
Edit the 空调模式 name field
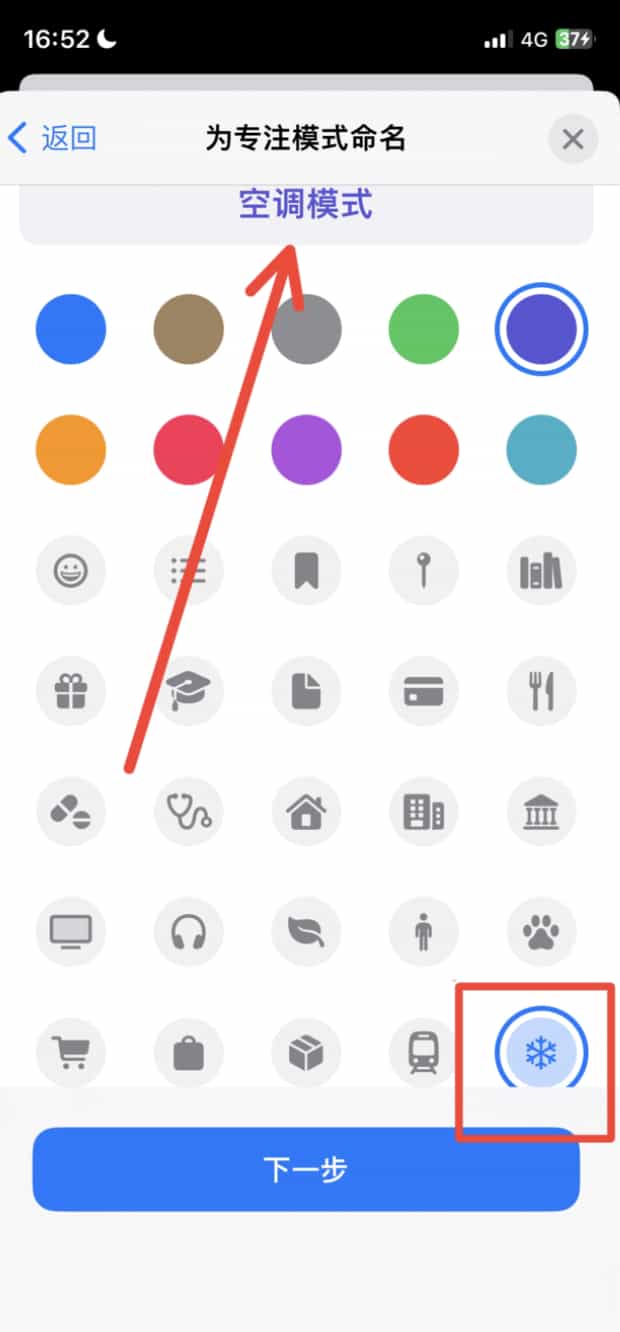tap(305, 206)
